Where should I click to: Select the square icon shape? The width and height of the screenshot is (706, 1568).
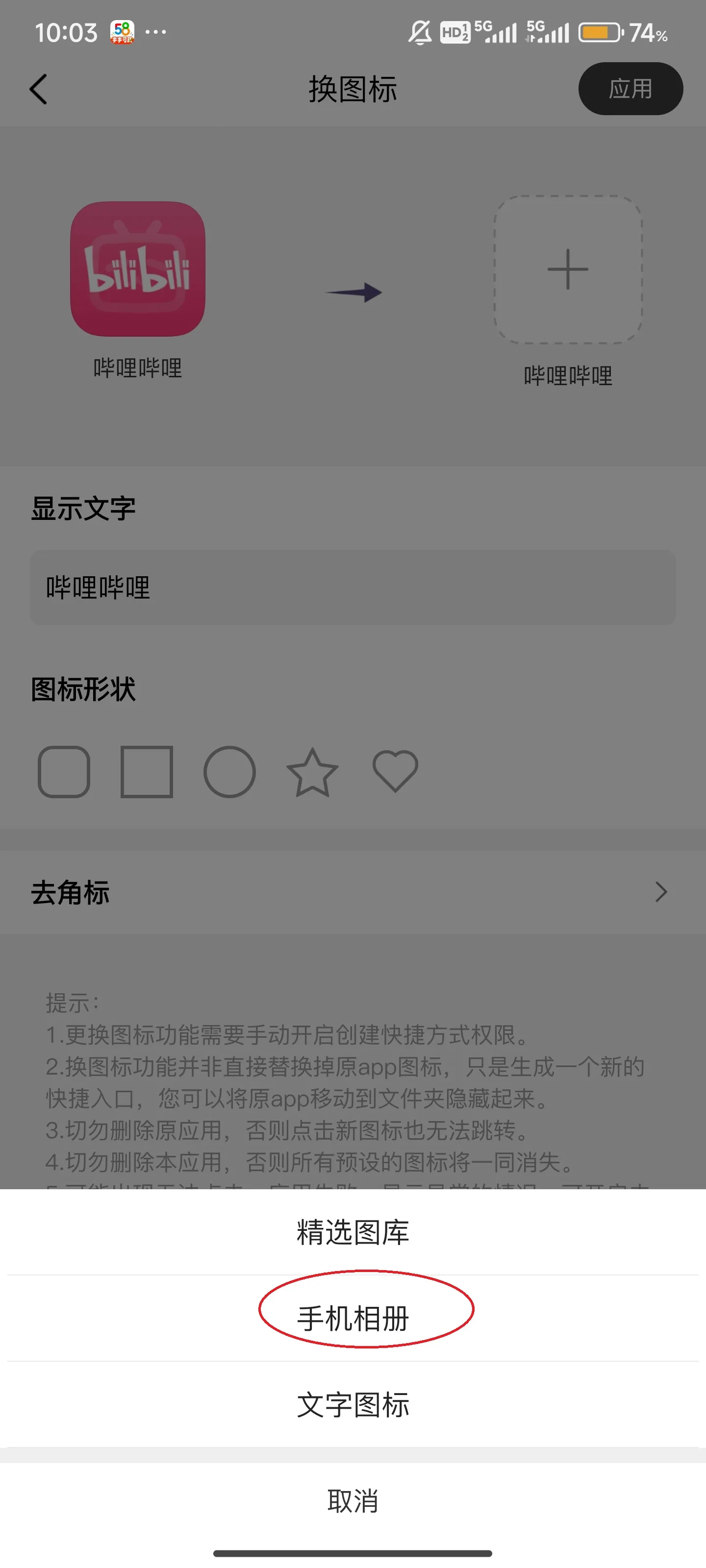pos(148,772)
